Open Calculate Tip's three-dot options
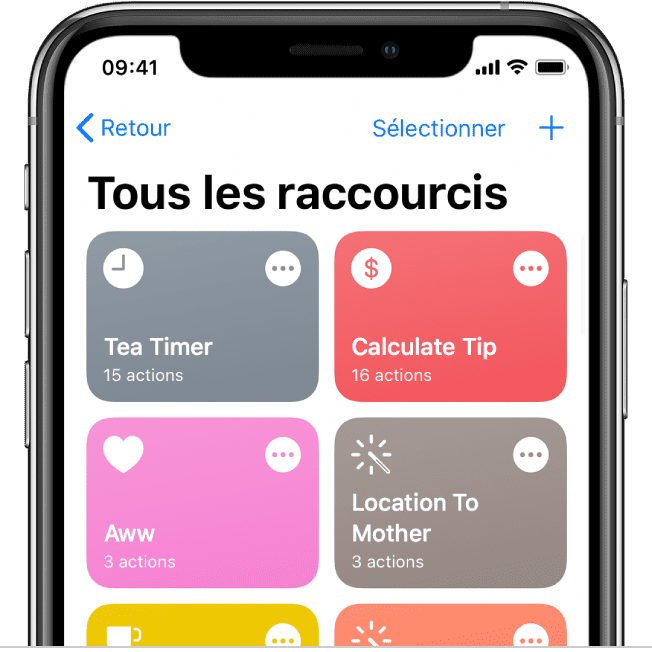 (531, 269)
